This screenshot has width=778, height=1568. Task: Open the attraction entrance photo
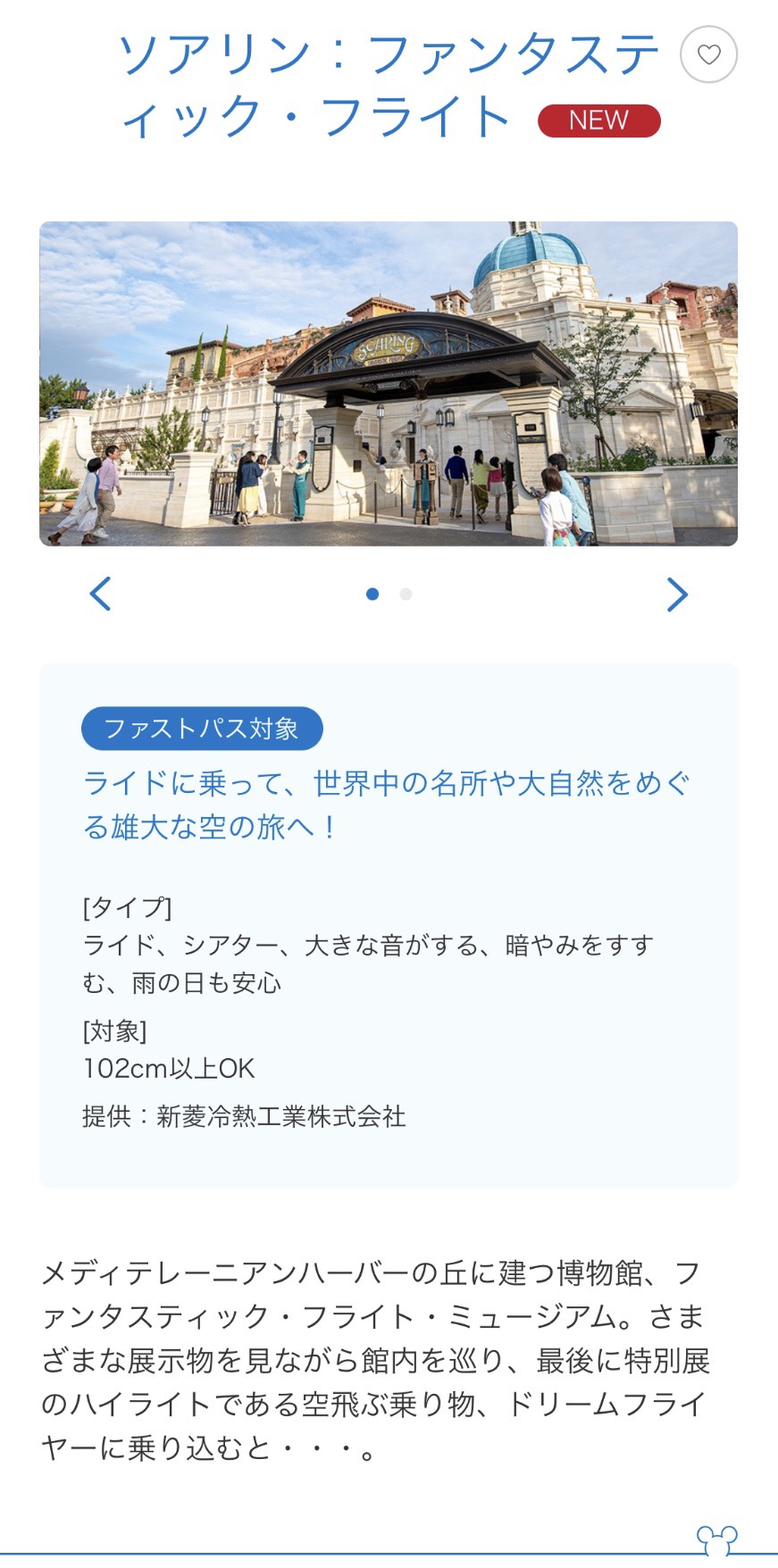[389, 384]
